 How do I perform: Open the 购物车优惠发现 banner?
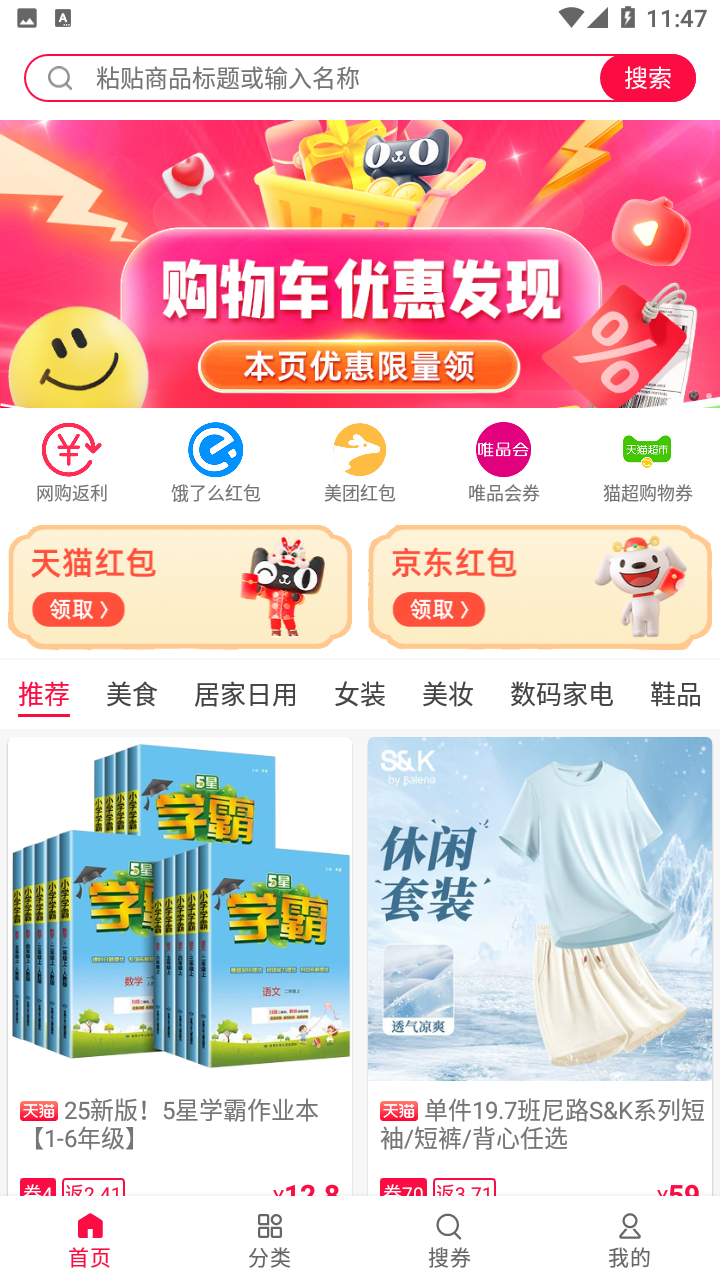click(360, 264)
